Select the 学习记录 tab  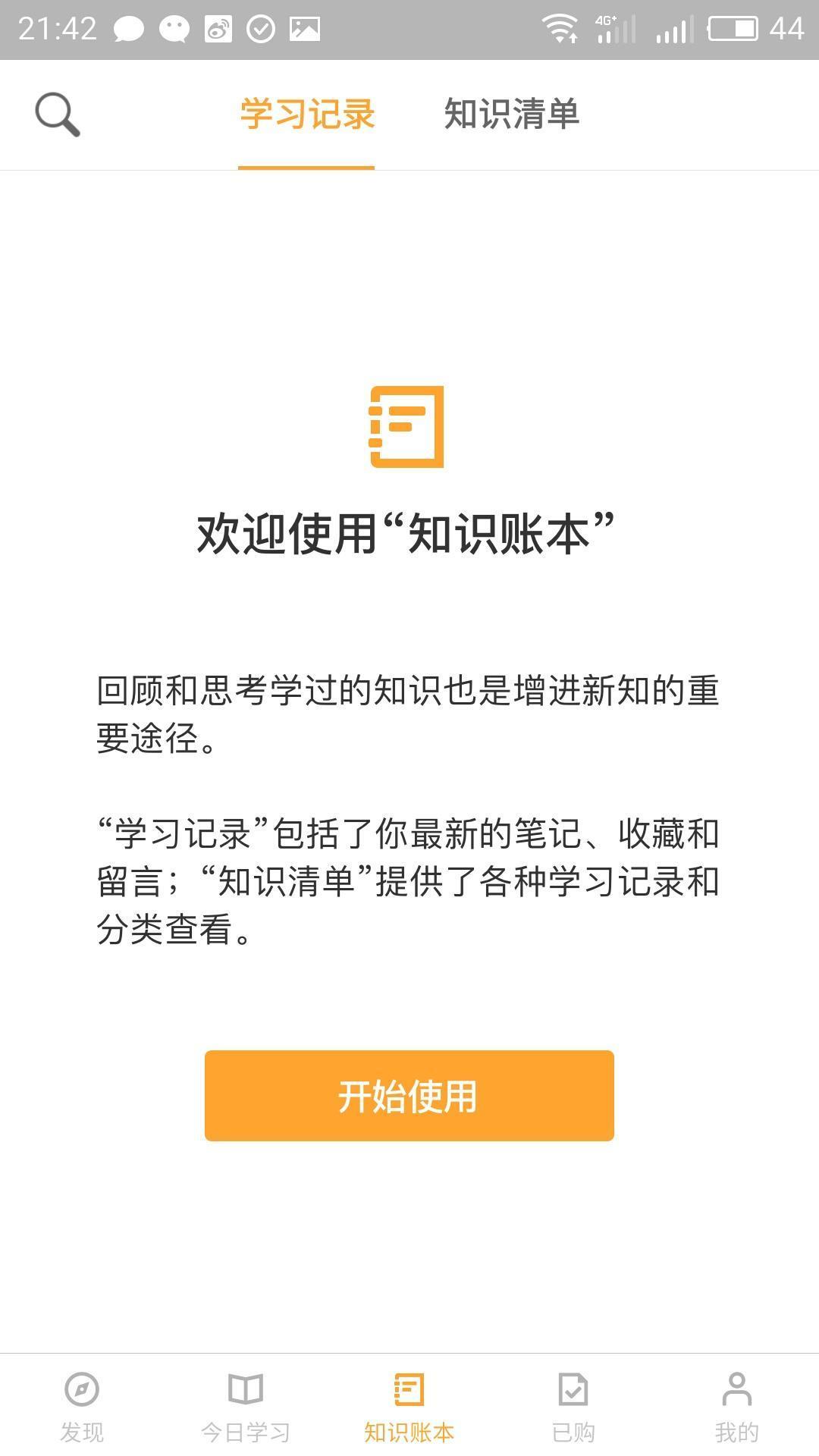coord(306,115)
